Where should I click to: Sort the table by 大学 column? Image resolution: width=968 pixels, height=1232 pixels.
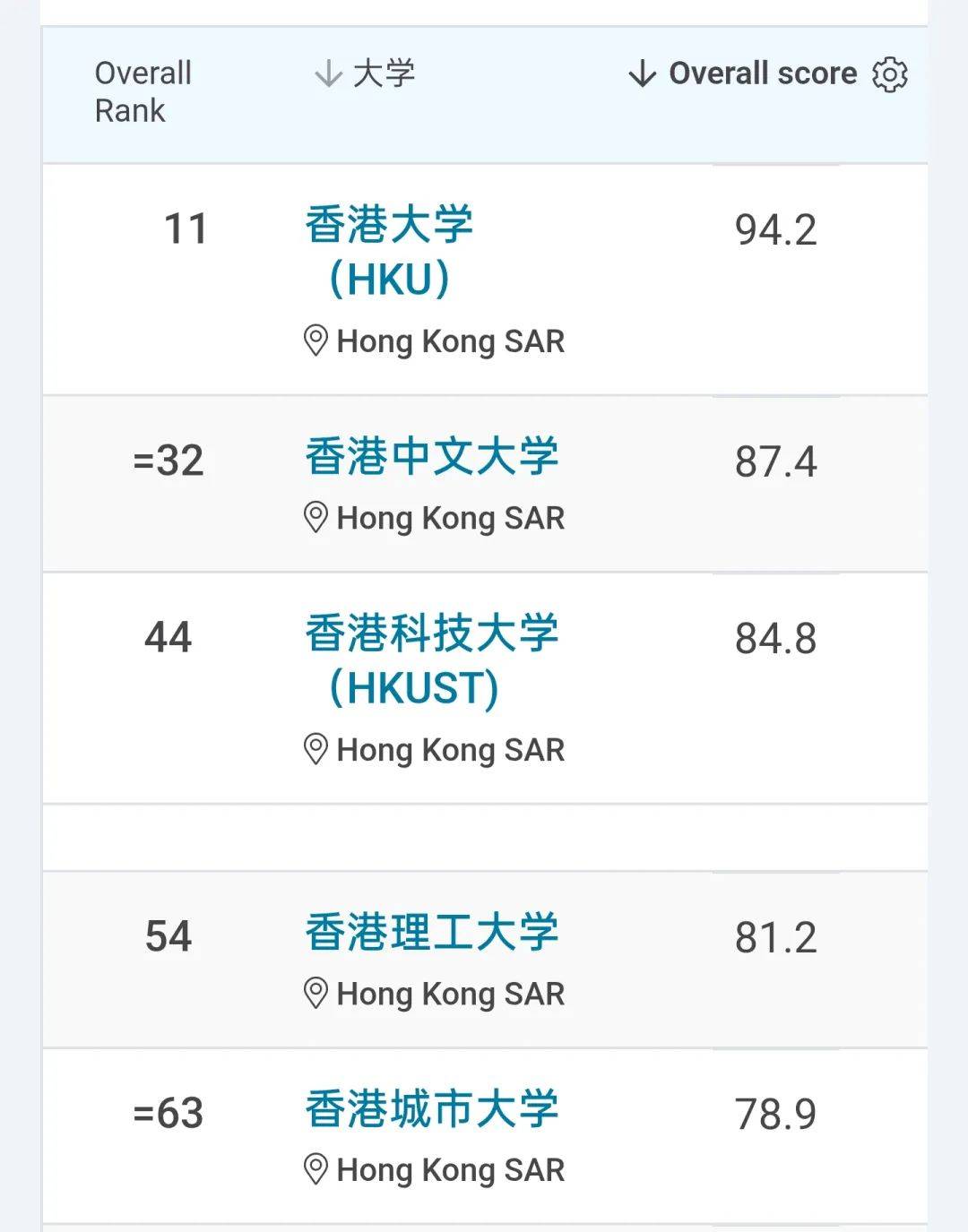click(x=365, y=73)
